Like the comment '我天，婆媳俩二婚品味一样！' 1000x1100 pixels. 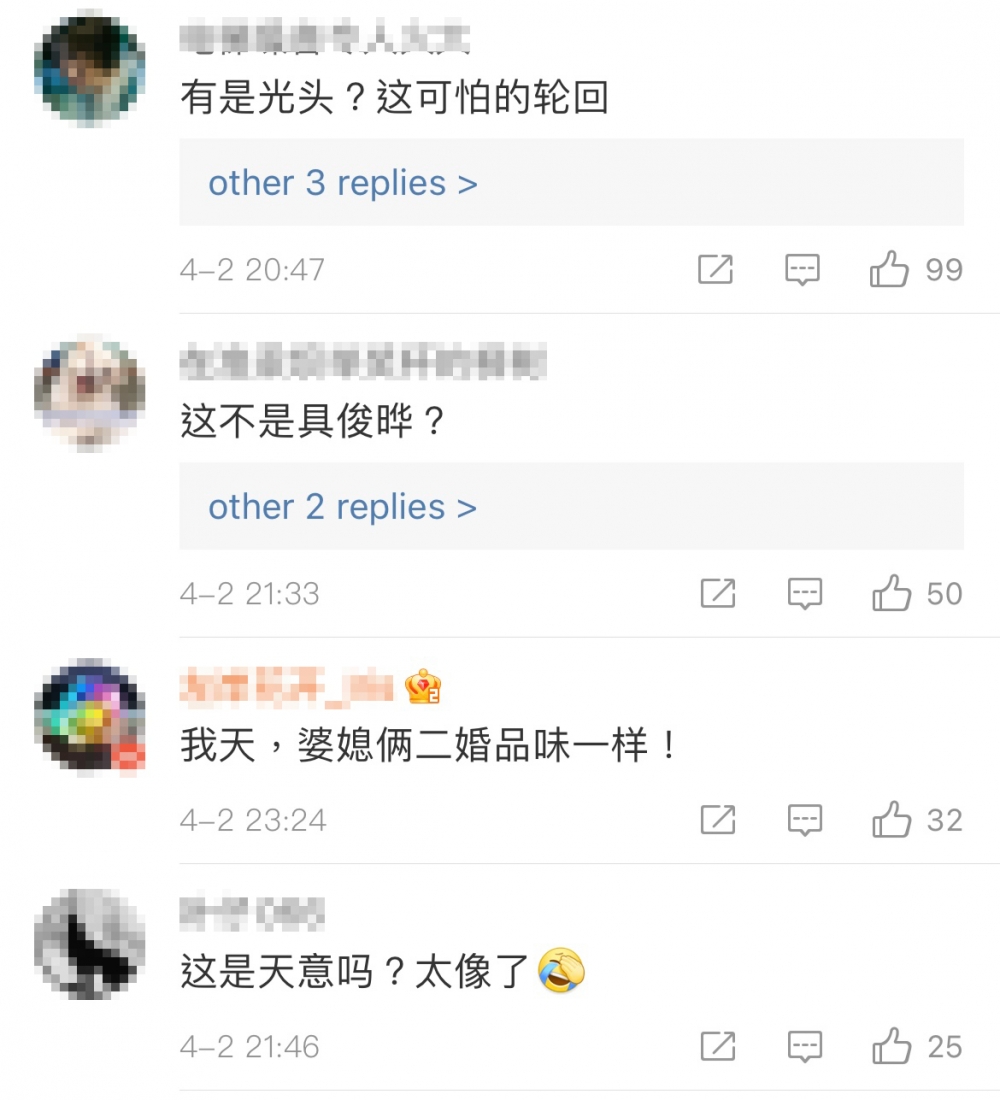pos(890,821)
